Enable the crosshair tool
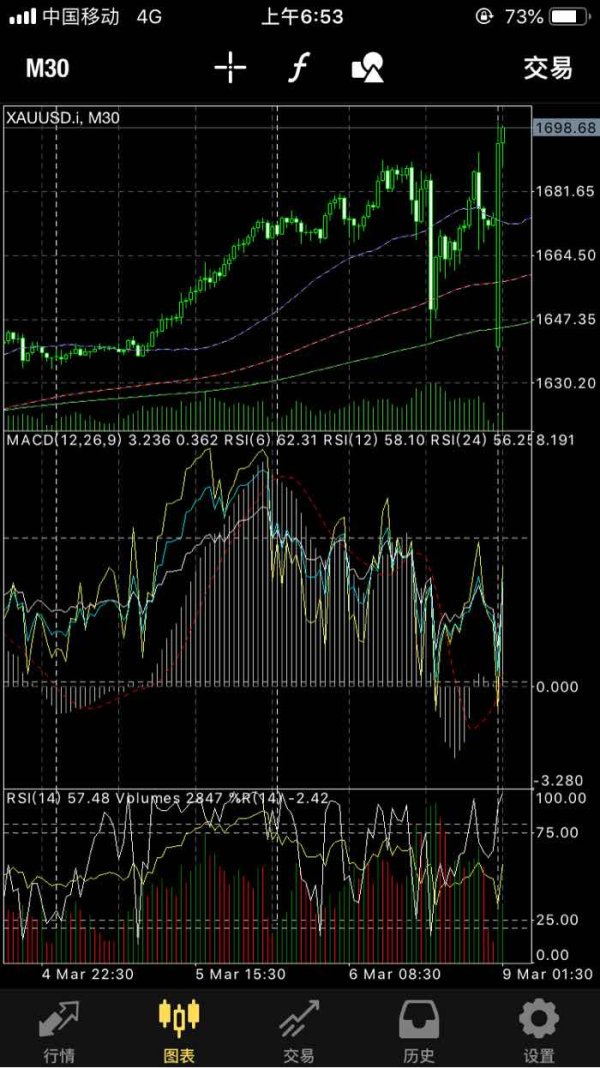Viewport: 600px width, 1068px height. [230, 67]
